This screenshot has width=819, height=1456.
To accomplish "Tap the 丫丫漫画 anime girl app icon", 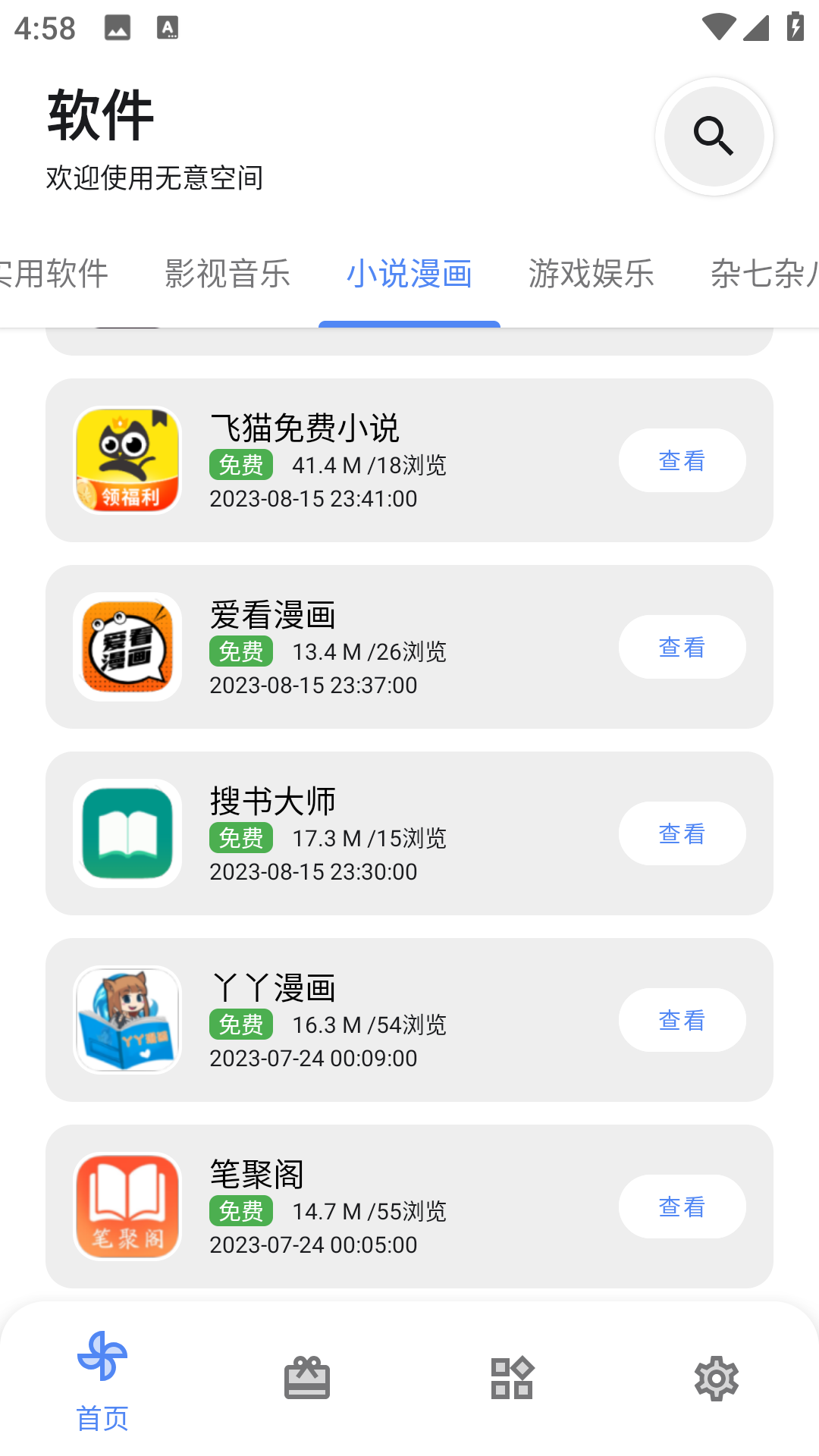I will [127, 1019].
